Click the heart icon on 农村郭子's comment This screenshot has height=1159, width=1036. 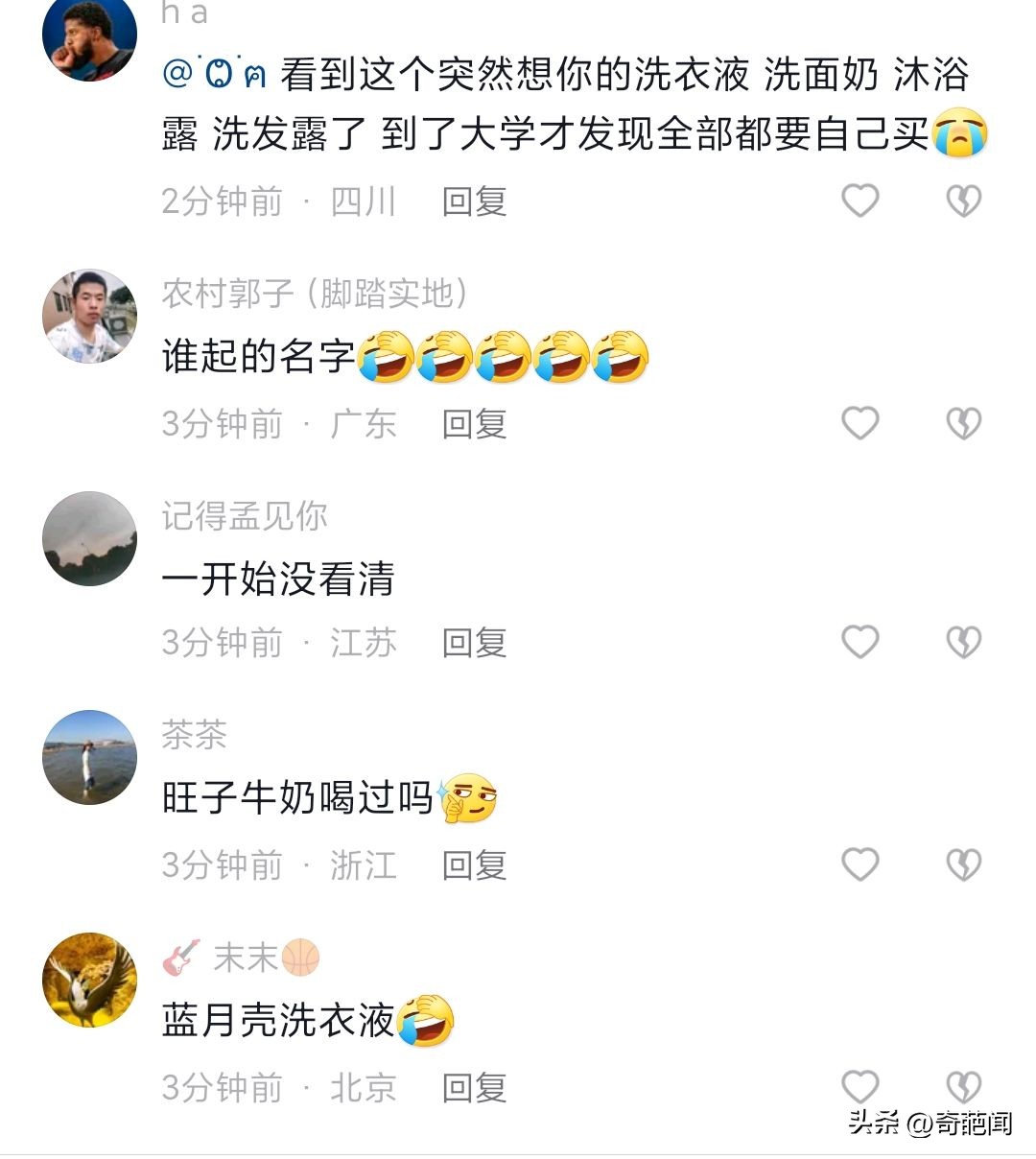coord(859,422)
